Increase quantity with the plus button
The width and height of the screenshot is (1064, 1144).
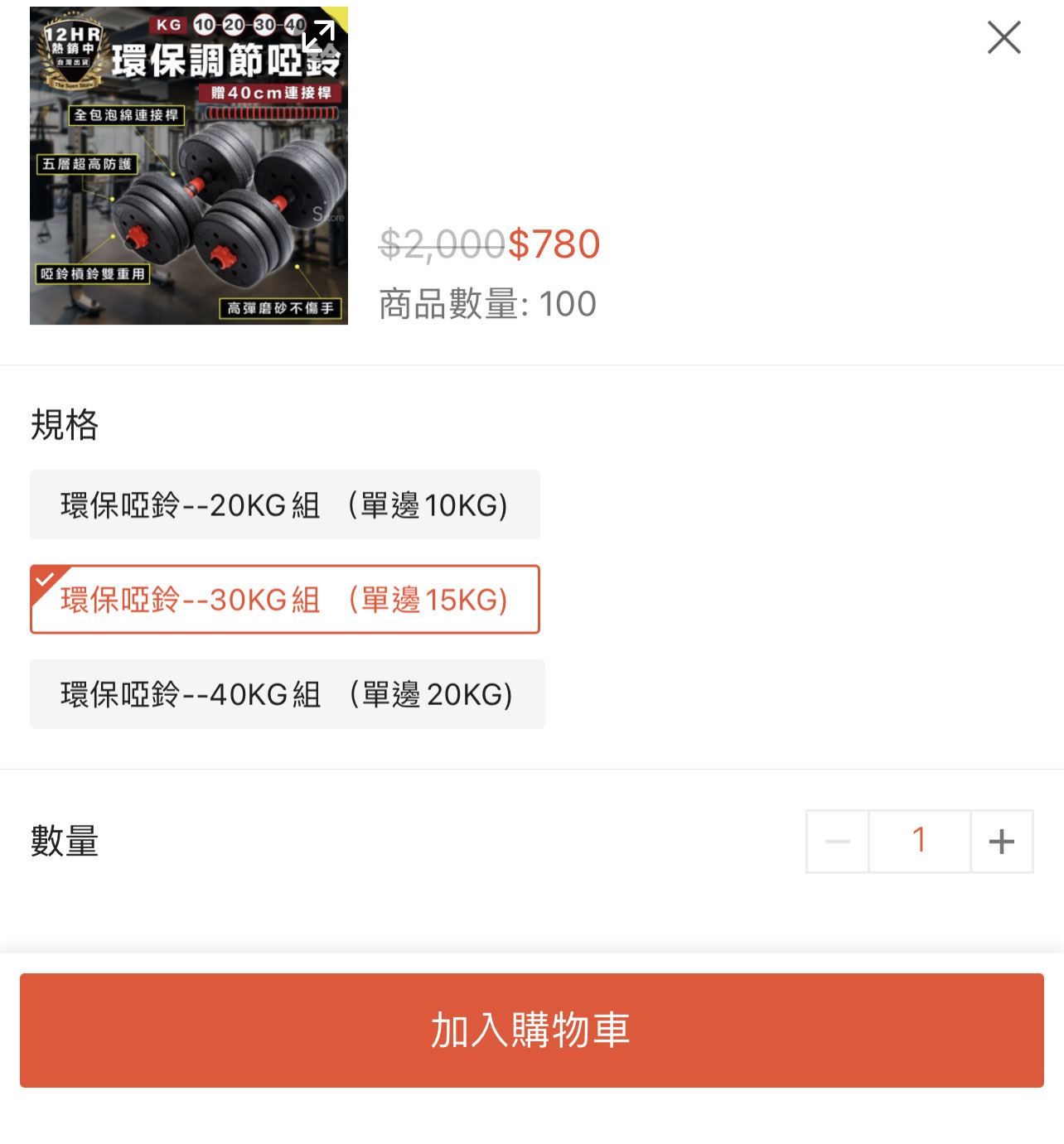(x=1001, y=842)
